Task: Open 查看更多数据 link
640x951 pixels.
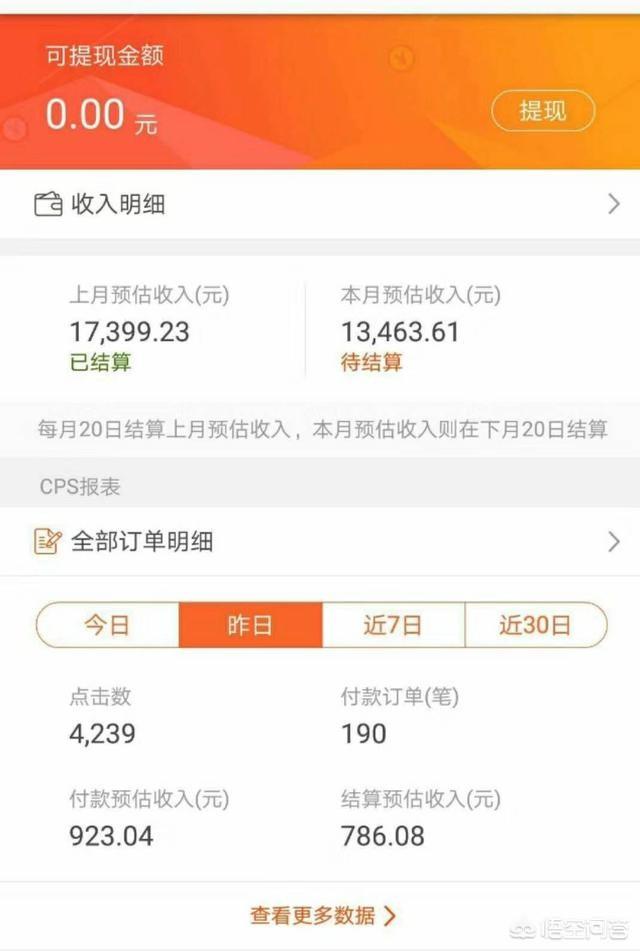Action: click(x=322, y=914)
